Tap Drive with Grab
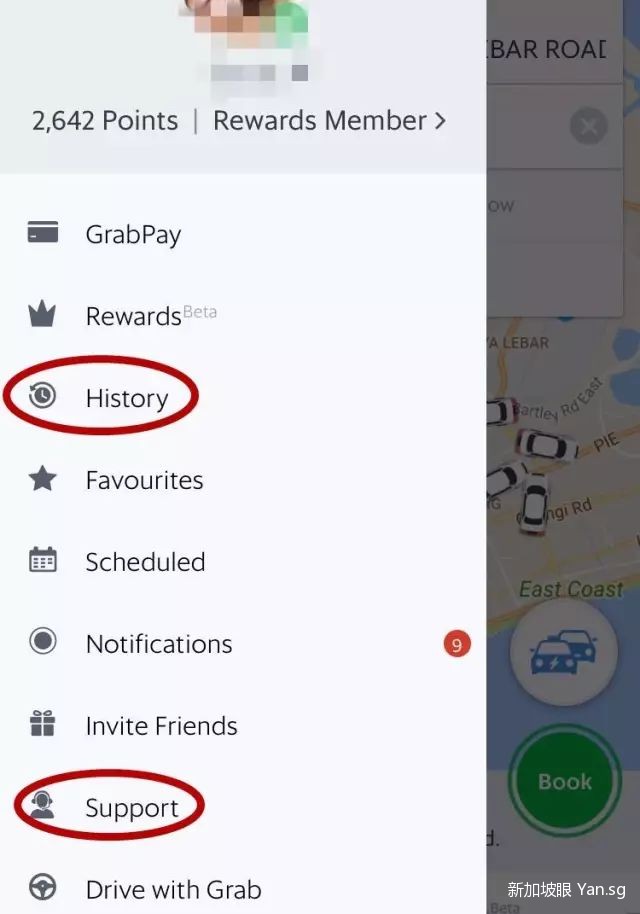Image resolution: width=640 pixels, height=914 pixels. (173, 889)
